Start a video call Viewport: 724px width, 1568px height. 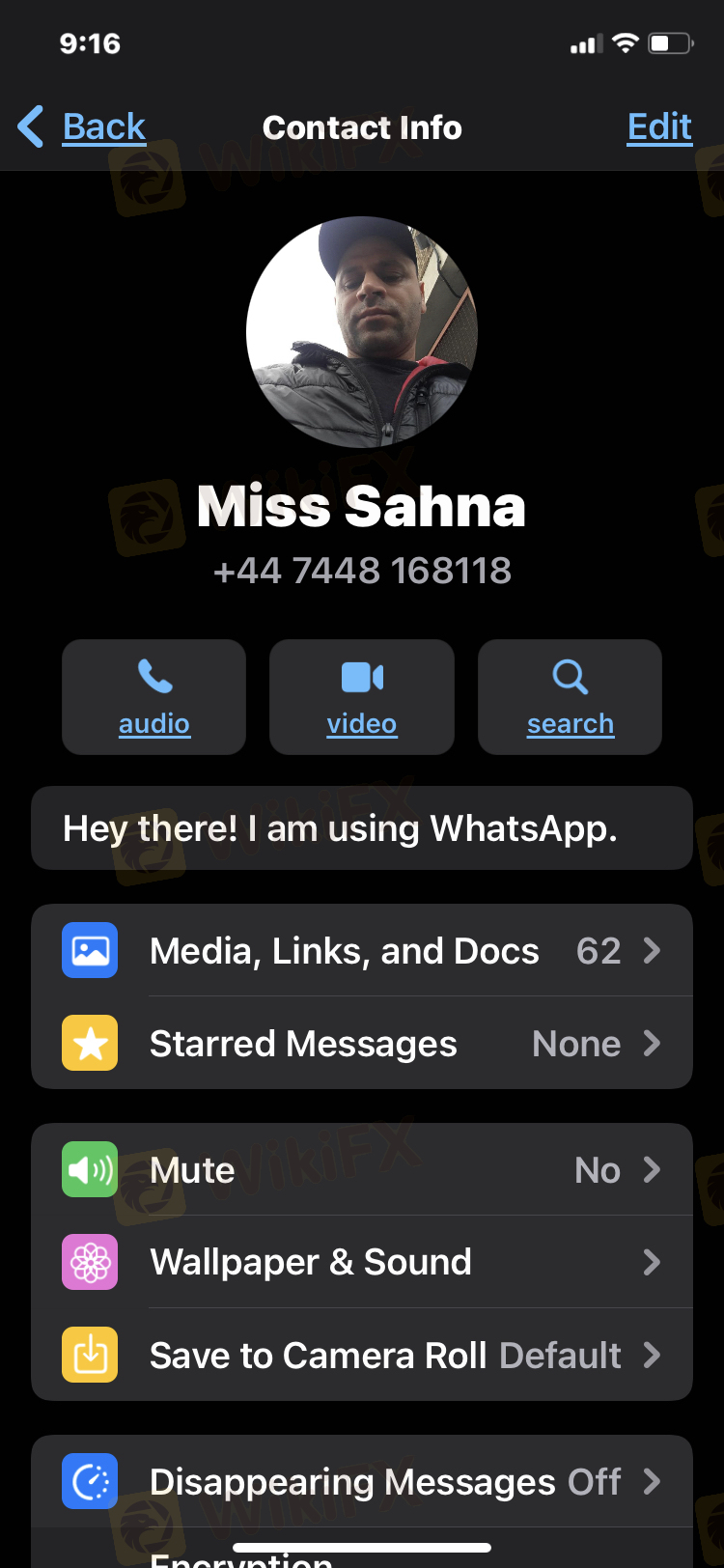(362, 697)
